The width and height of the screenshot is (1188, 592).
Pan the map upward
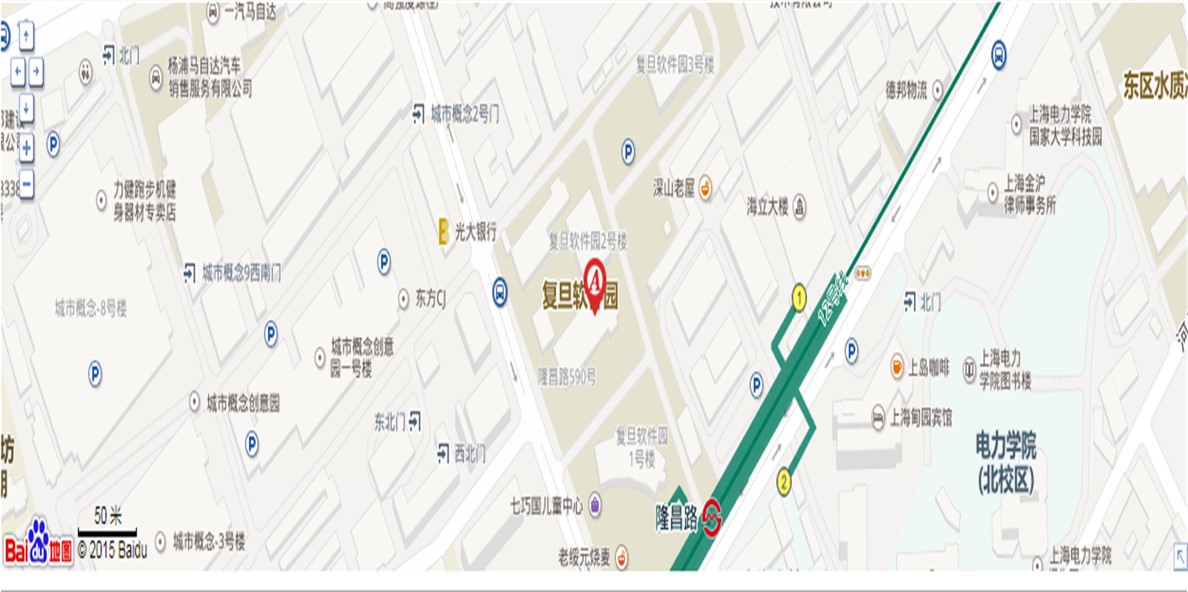pyautogui.click(x=26, y=36)
